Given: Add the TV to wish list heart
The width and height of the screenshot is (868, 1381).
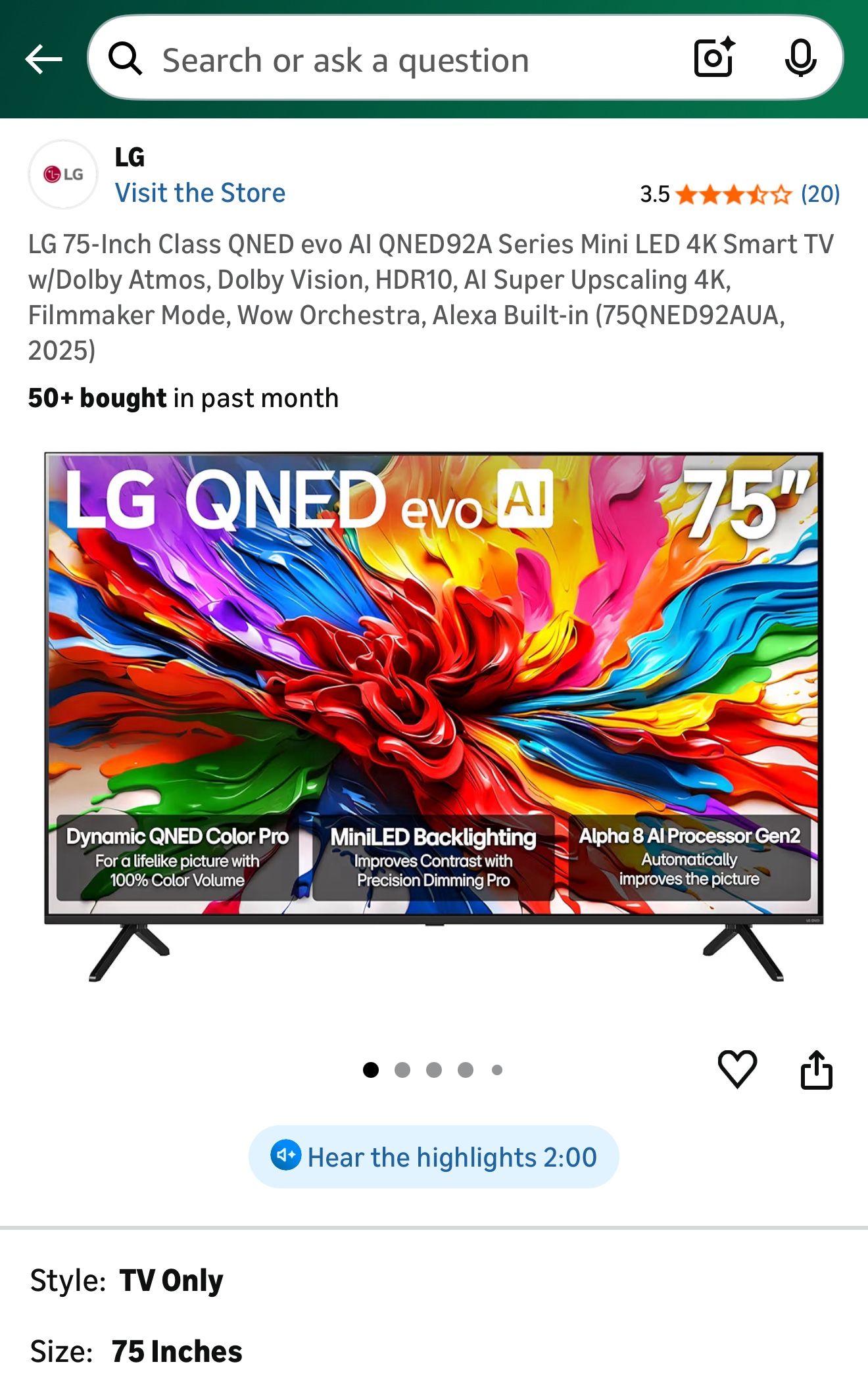Looking at the screenshot, I should [x=737, y=1069].
